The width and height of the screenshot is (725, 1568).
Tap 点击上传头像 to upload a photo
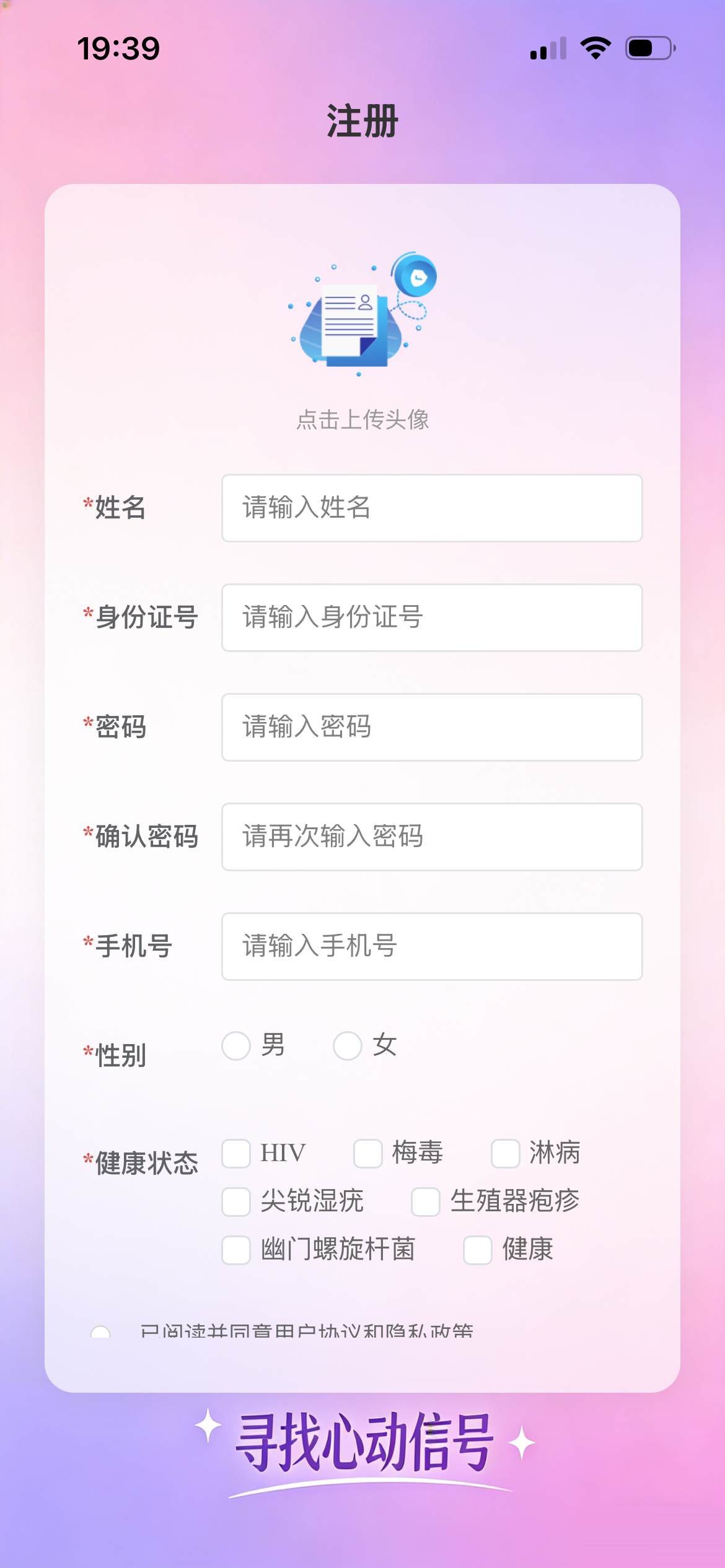(362, 419)
